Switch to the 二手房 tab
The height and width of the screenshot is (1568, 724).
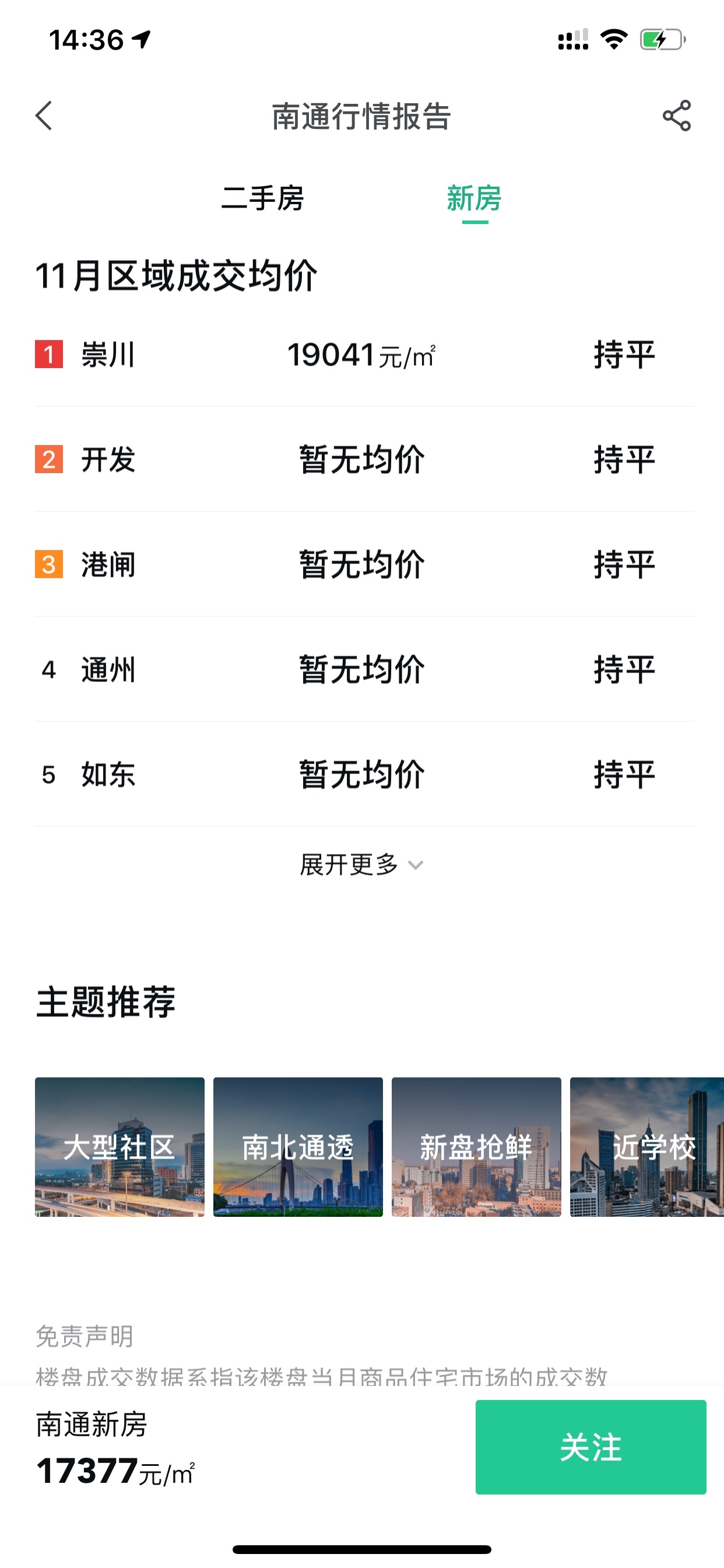[262, 199]
